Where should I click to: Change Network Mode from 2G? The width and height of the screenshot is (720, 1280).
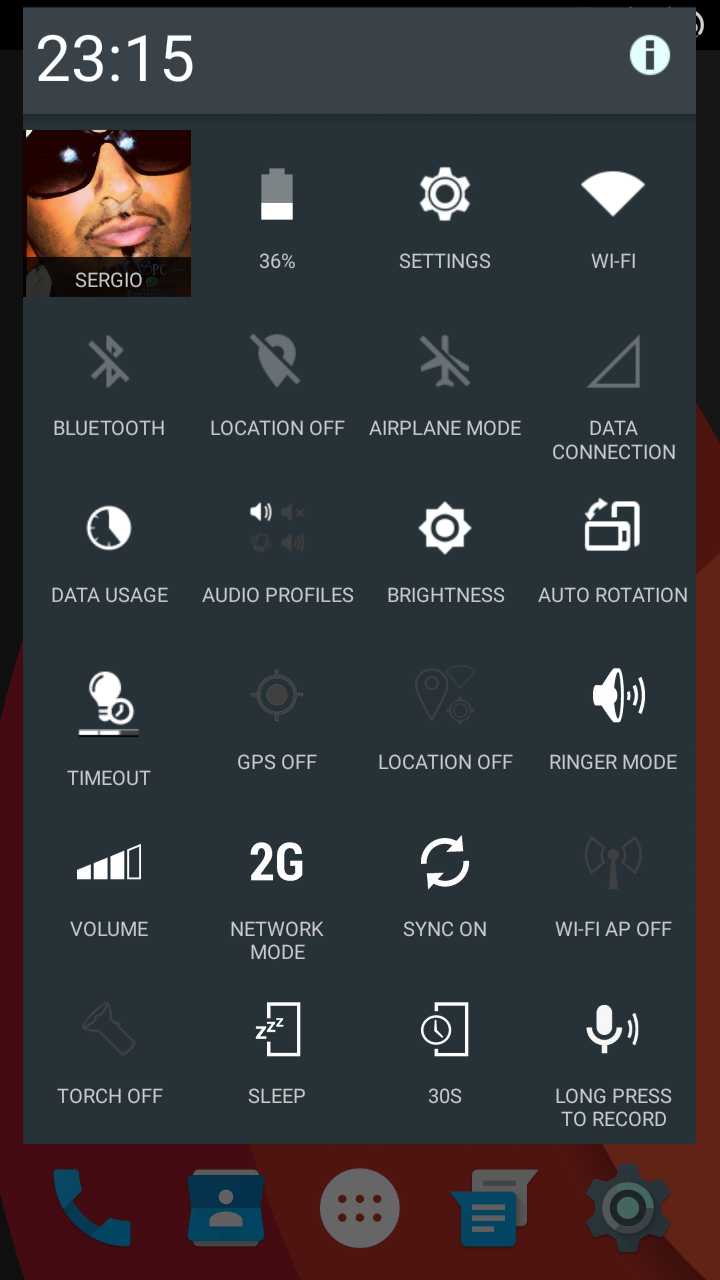click(277, 885)
